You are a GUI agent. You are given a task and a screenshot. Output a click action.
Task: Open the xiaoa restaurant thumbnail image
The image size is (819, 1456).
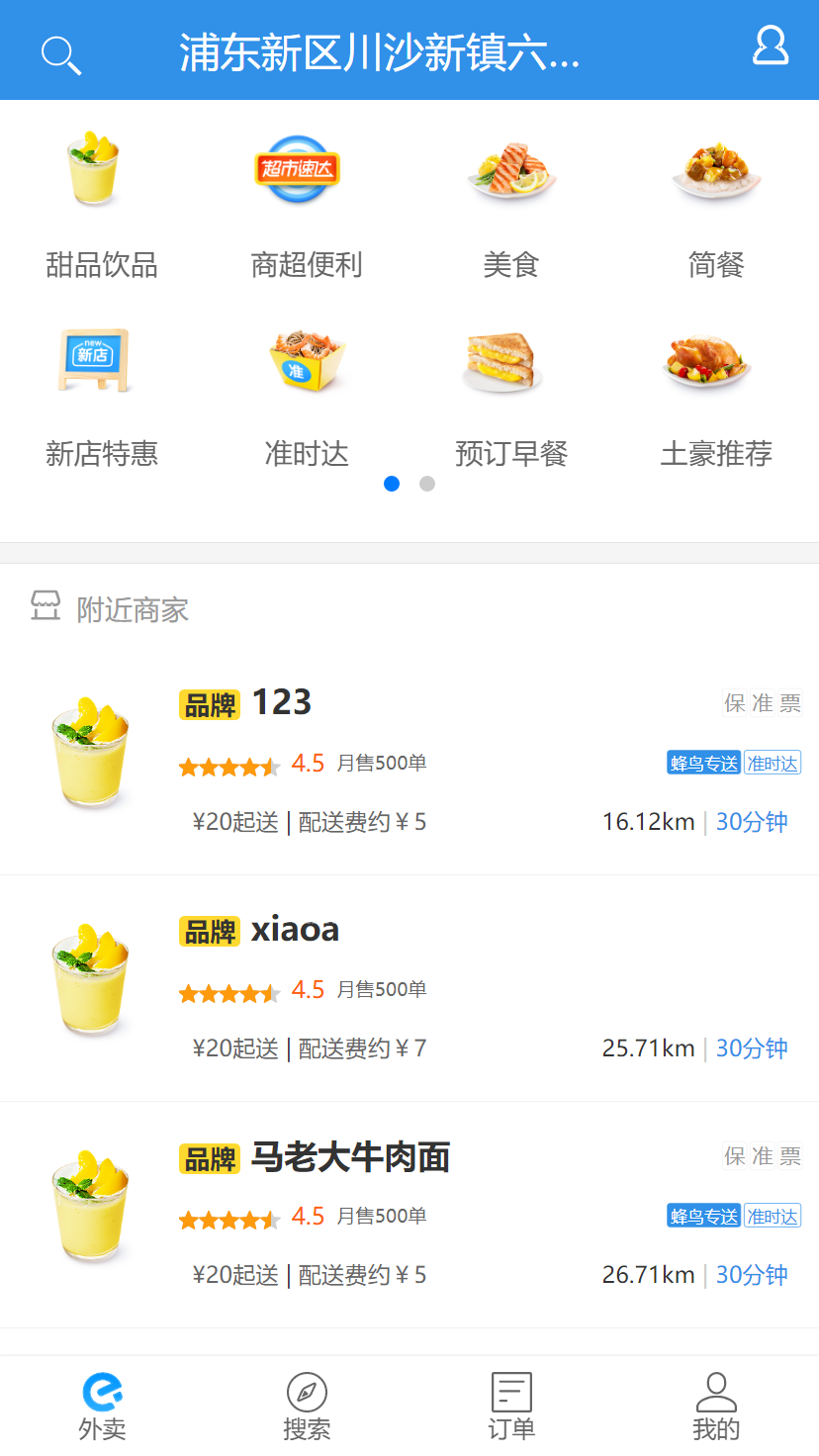91,979
